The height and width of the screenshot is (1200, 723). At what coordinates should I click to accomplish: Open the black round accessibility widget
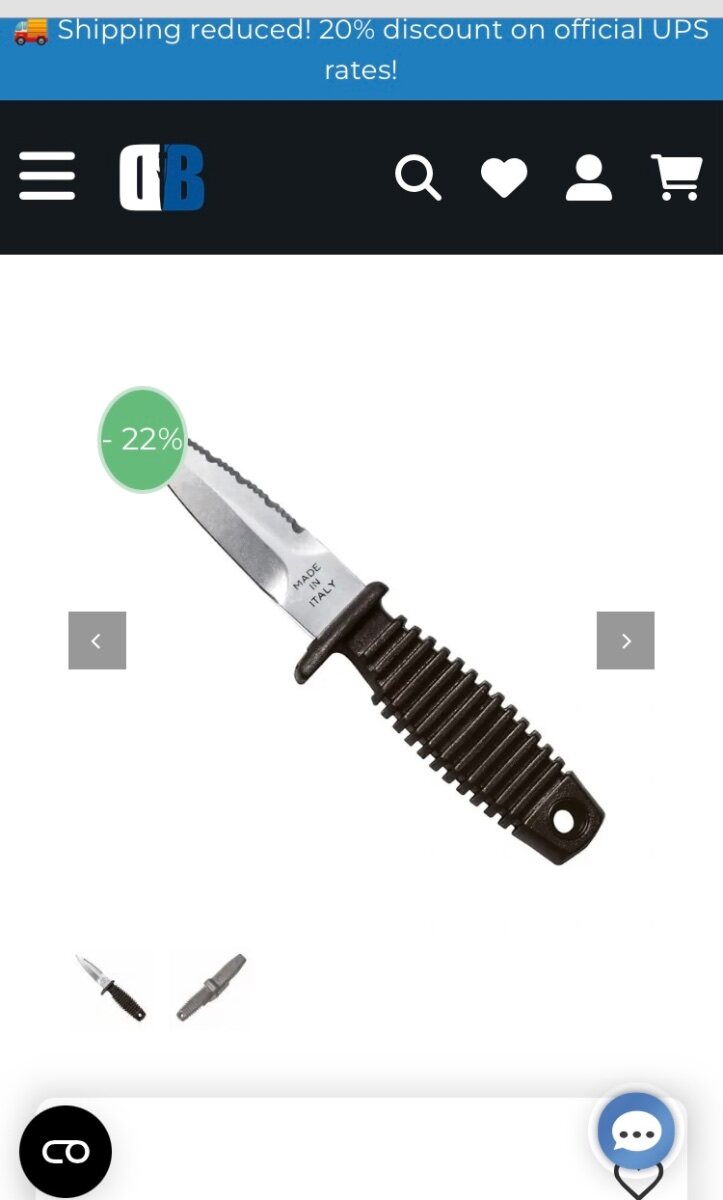[x=66, y=1152]
